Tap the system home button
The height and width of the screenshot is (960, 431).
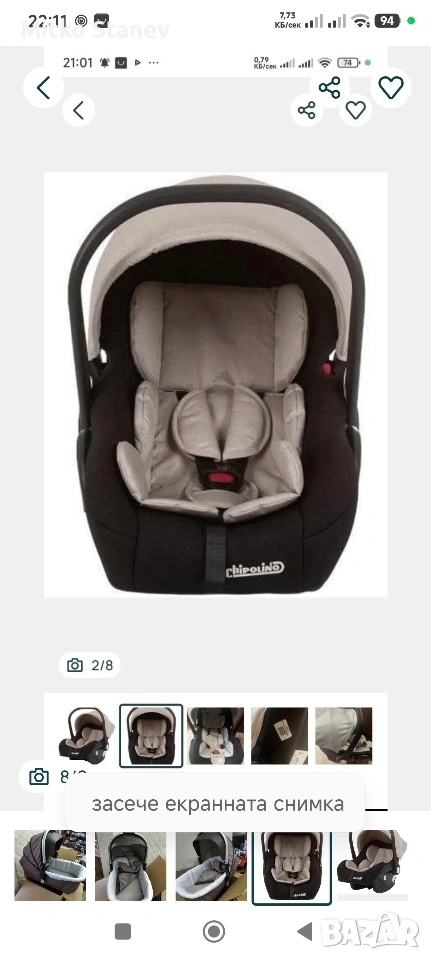(214, 932)
